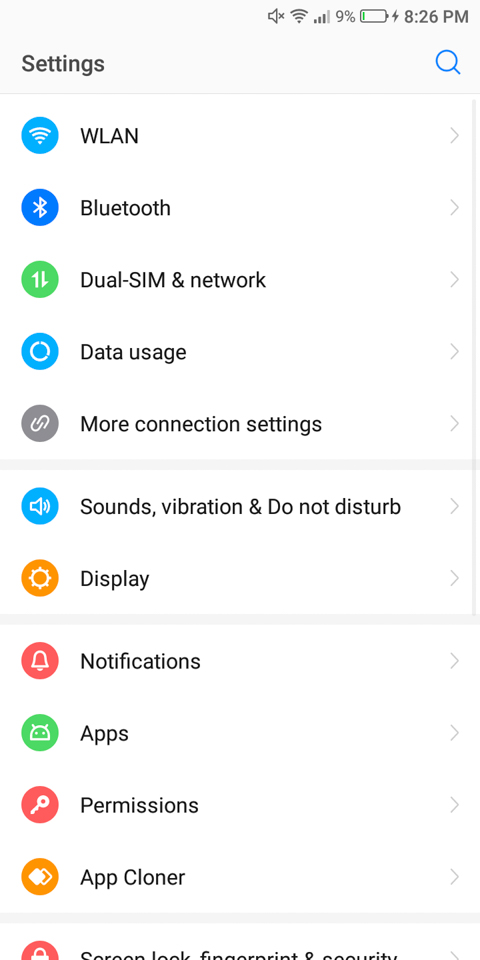The width and height of the screenshot is (480, 960).
Task: Open Display settings
Action: pos(240,579)
